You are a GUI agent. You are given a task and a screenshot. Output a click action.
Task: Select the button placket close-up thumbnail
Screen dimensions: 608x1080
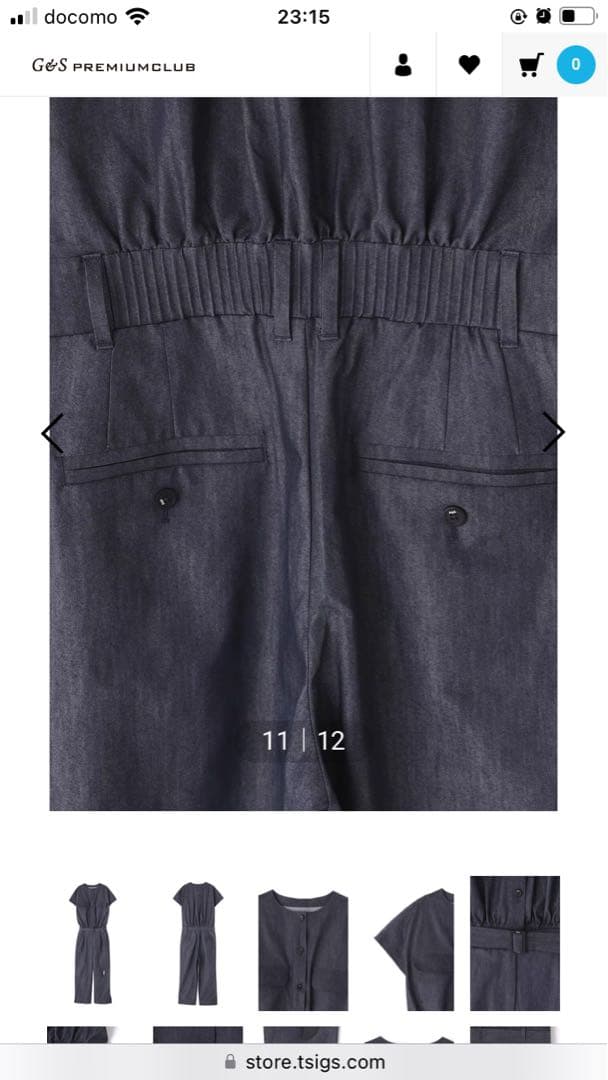pyautogui.click(x=303, y=943)
